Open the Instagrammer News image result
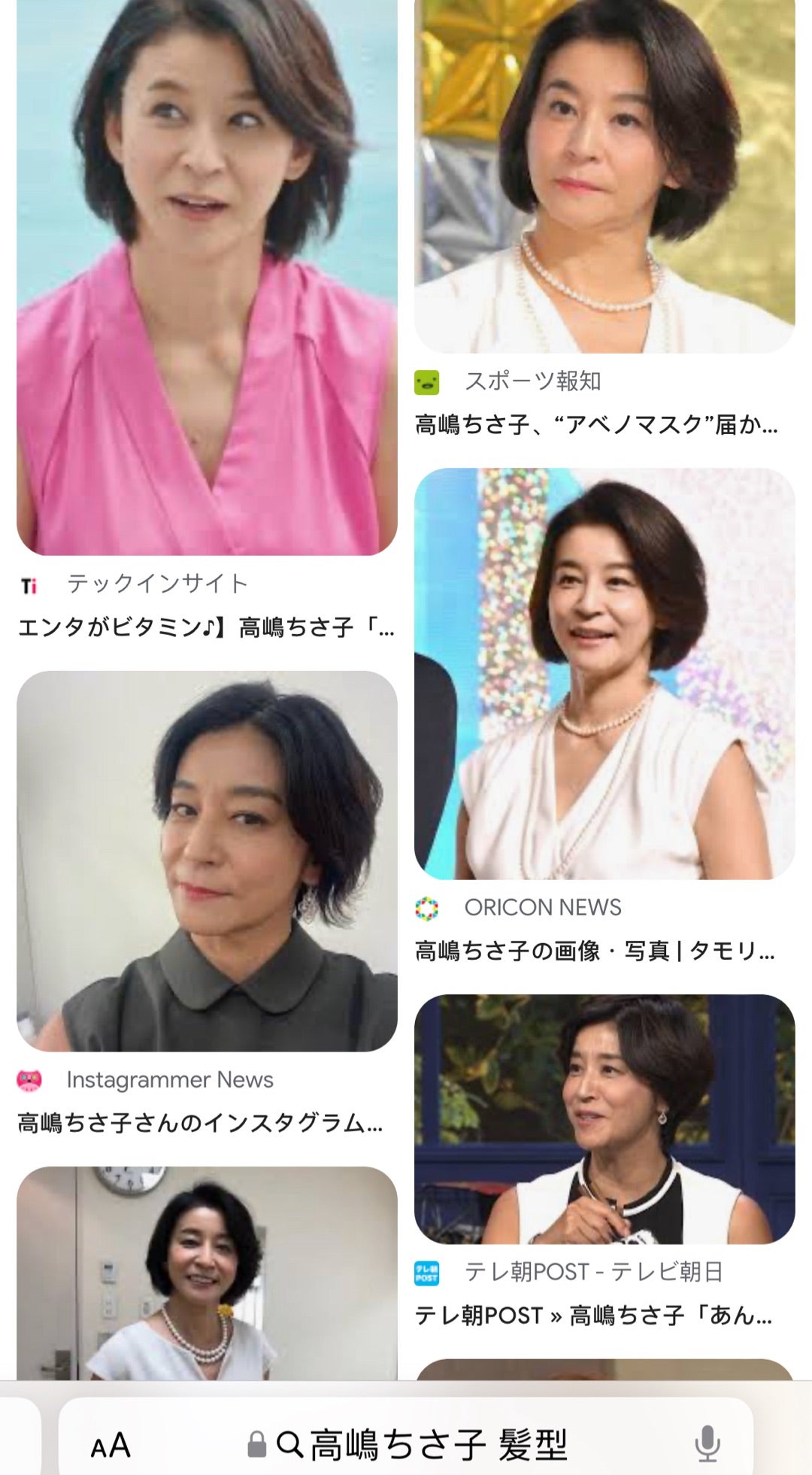The image size is (812, 1475). [207, 861]
